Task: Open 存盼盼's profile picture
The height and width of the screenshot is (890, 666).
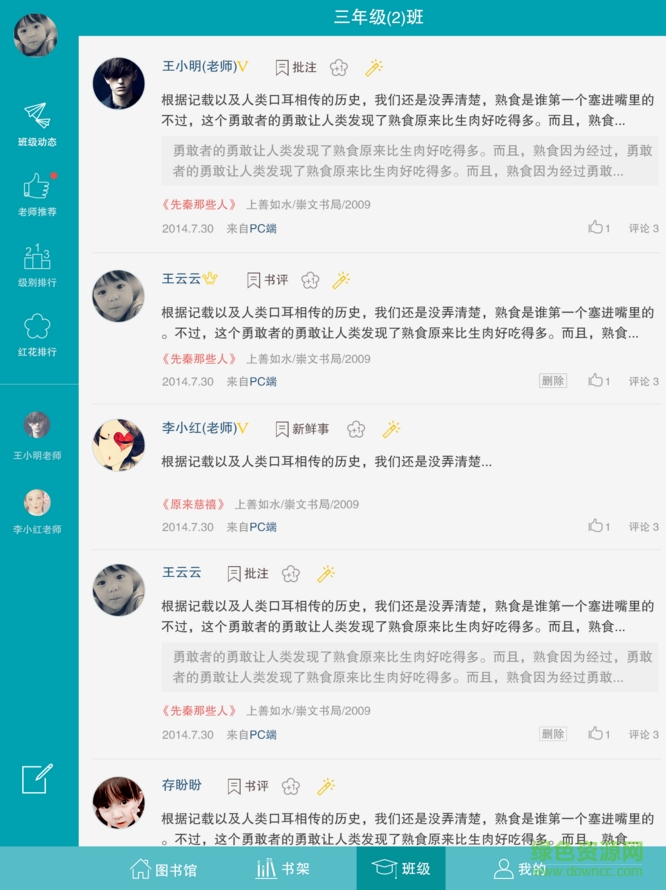Action: (119, 803)
